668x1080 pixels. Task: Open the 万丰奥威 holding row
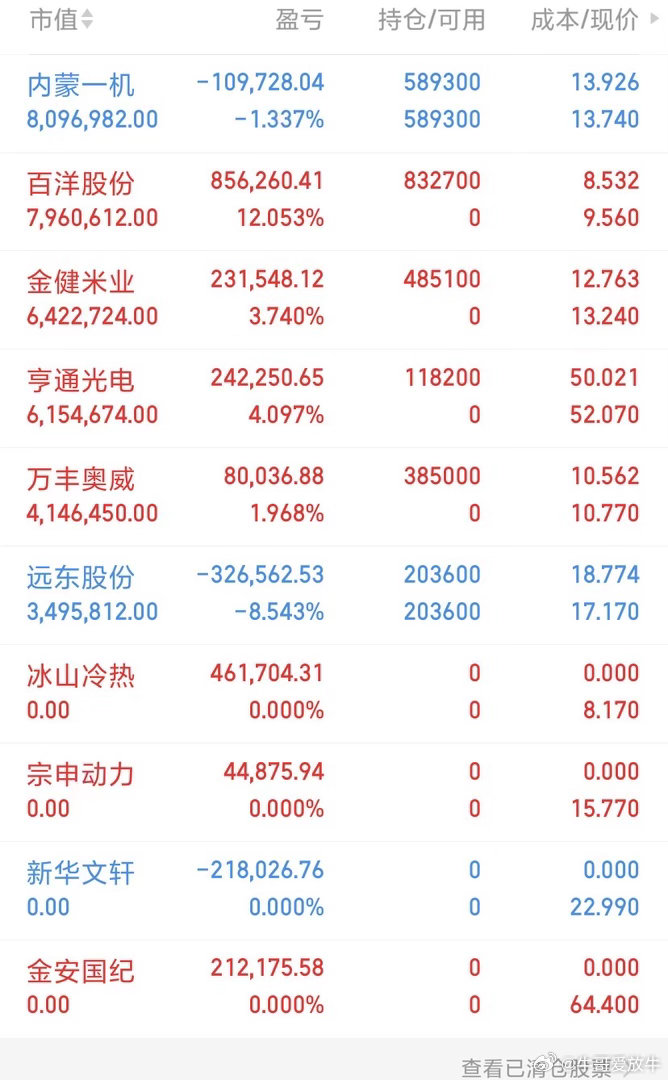(334, 497)
